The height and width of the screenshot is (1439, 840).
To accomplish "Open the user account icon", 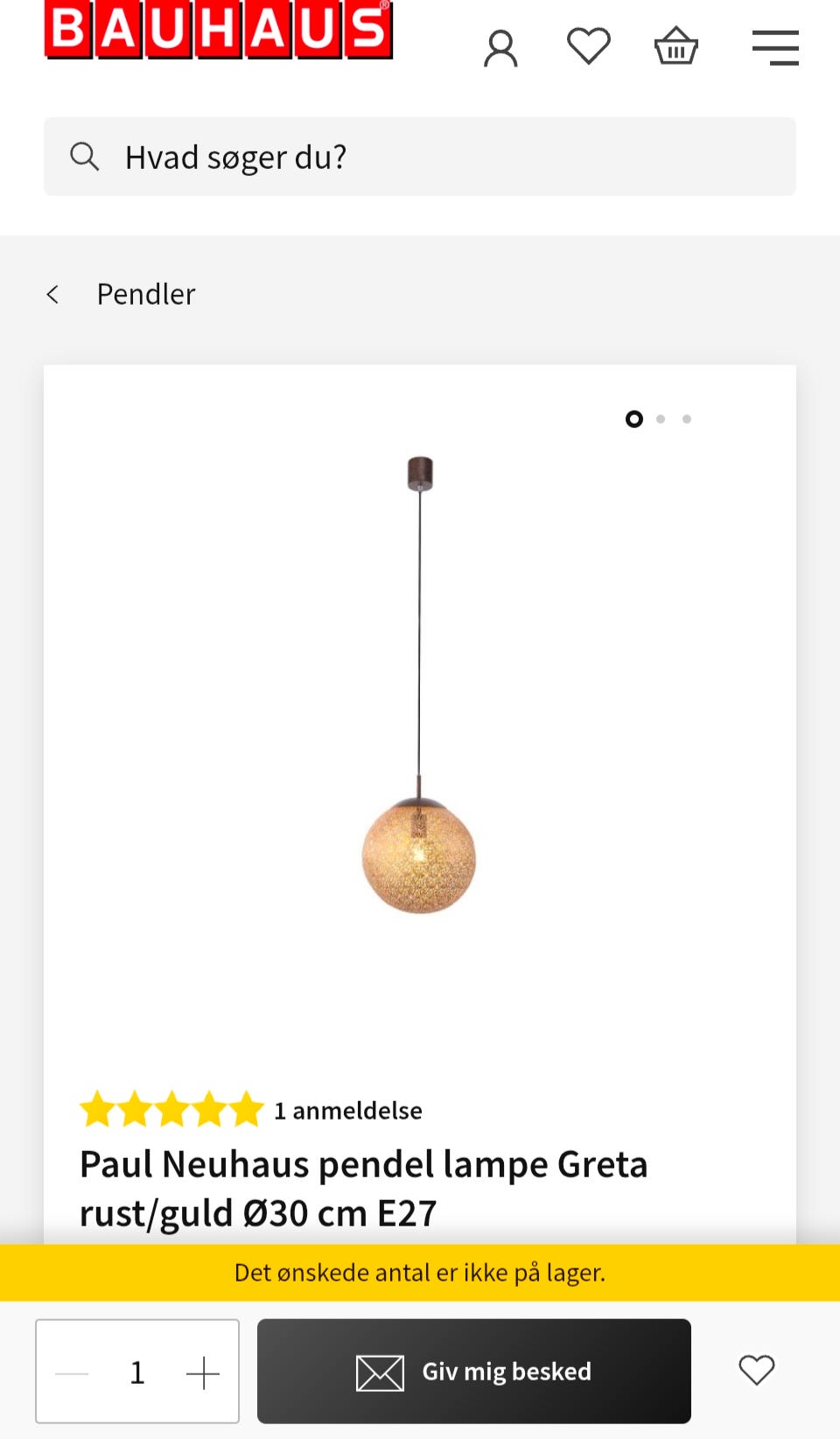I will 500,46.
